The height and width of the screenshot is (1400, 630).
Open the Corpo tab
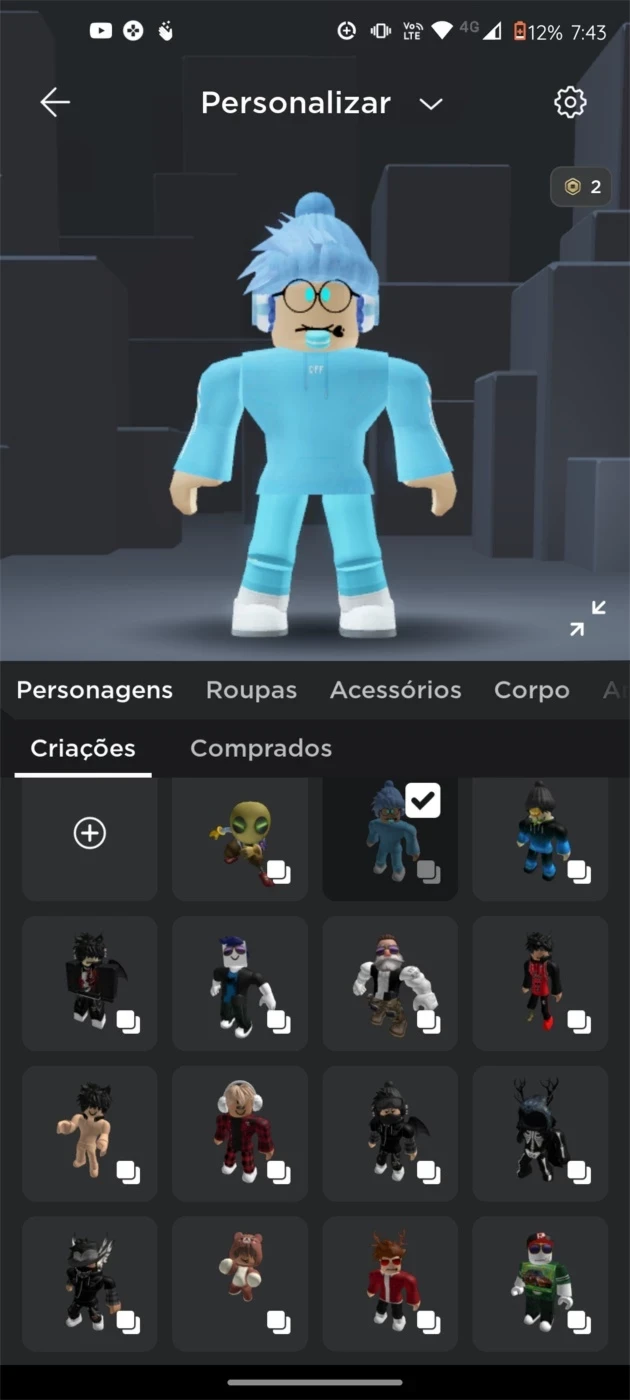click(532, 690)
